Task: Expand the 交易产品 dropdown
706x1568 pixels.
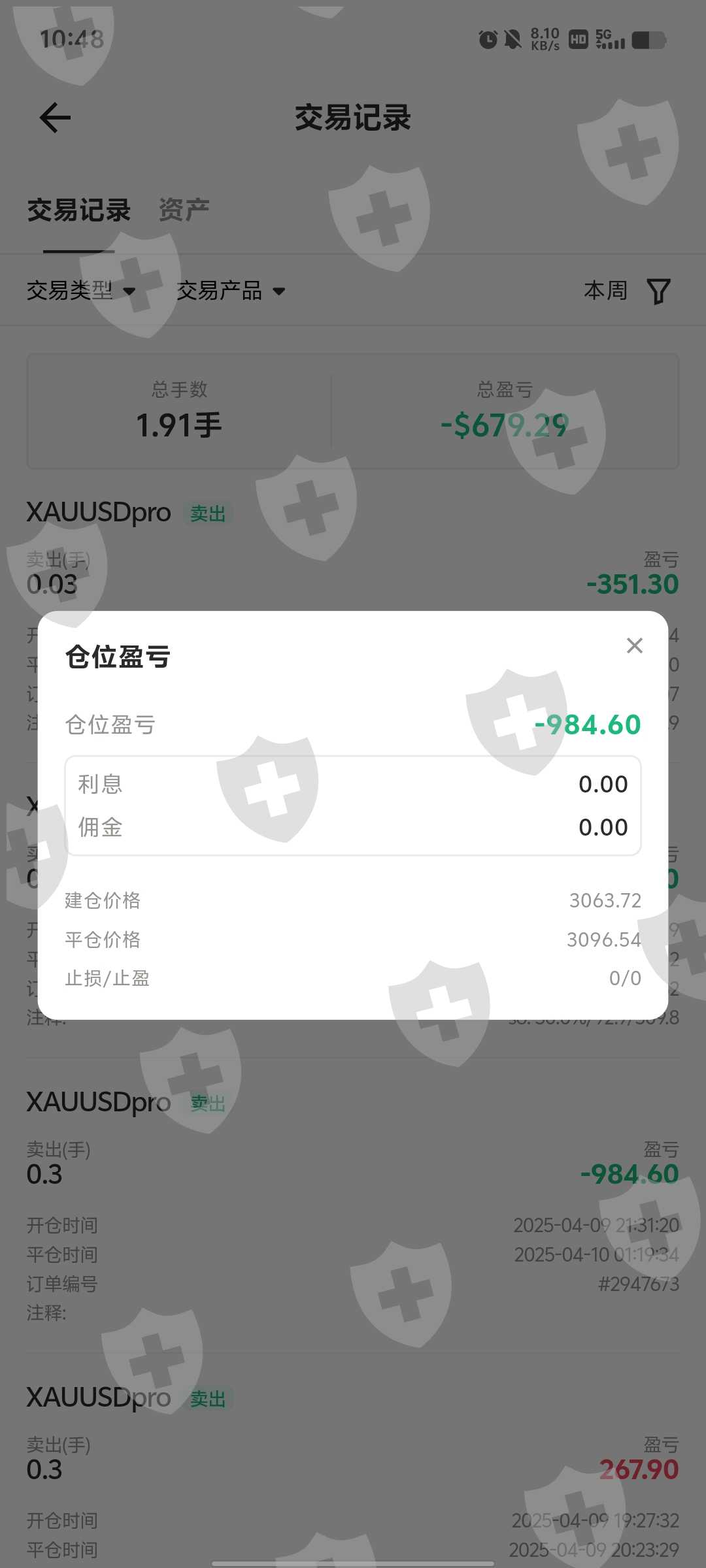Action: pyautogui.click(x=231, y=291)
